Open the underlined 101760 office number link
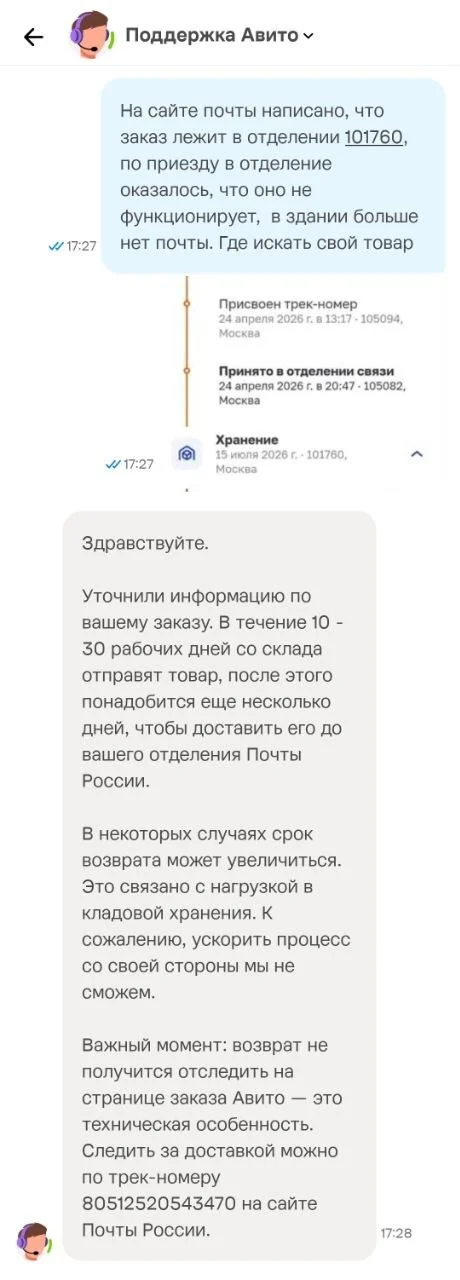The height and width of the screenshot is (1280, 460). click(374, 138)
